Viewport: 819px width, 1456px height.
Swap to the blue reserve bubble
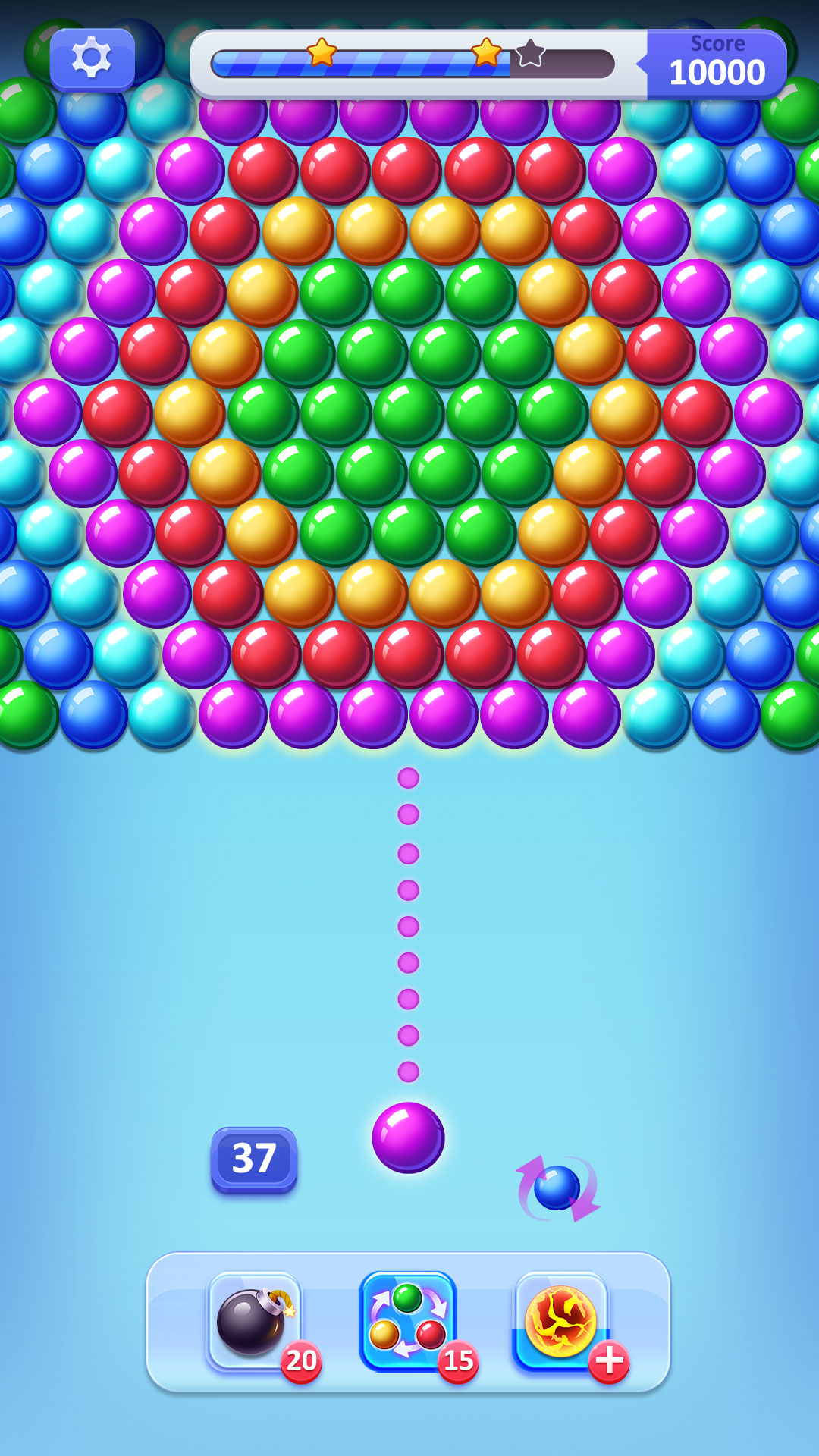tap(557, 1188)
